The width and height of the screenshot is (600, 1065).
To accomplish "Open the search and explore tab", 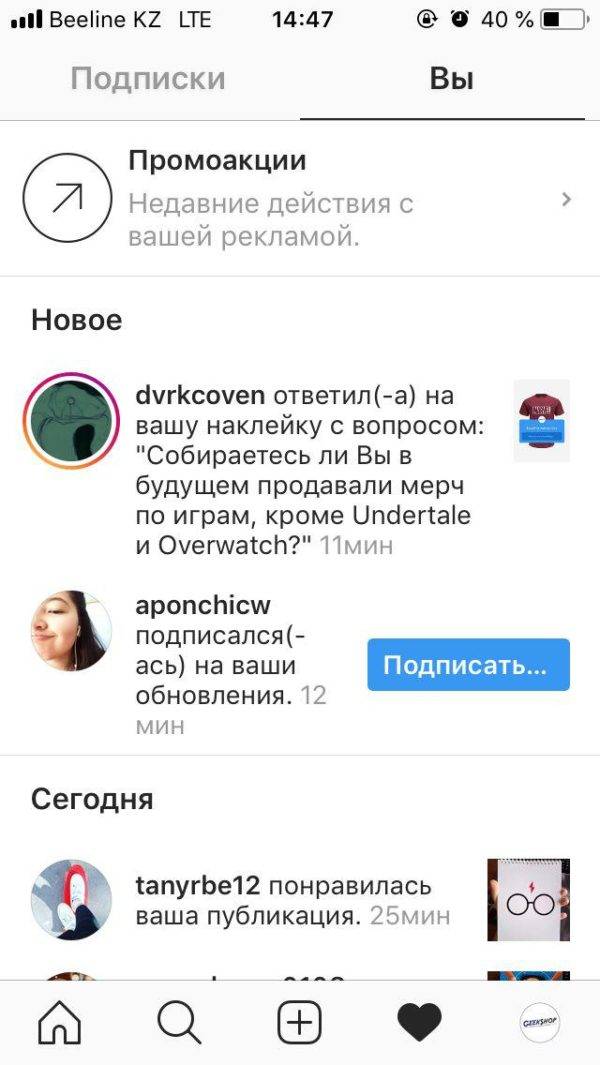I will tap(179, 1022).
